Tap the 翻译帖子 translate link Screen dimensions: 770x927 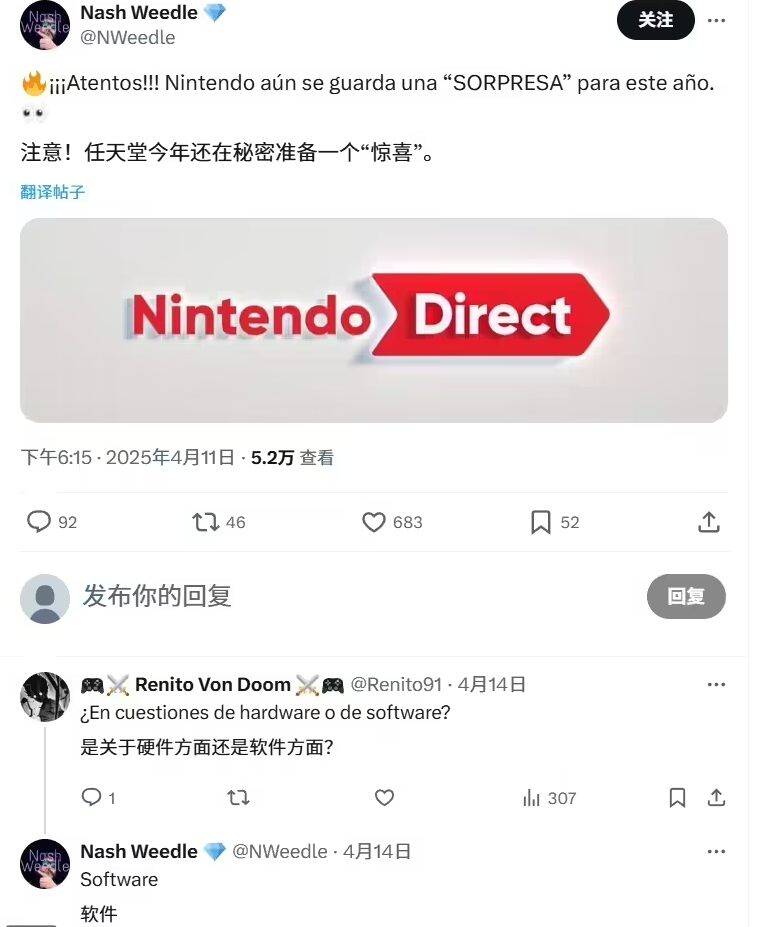pyautogui.click(x=53, y=192)
